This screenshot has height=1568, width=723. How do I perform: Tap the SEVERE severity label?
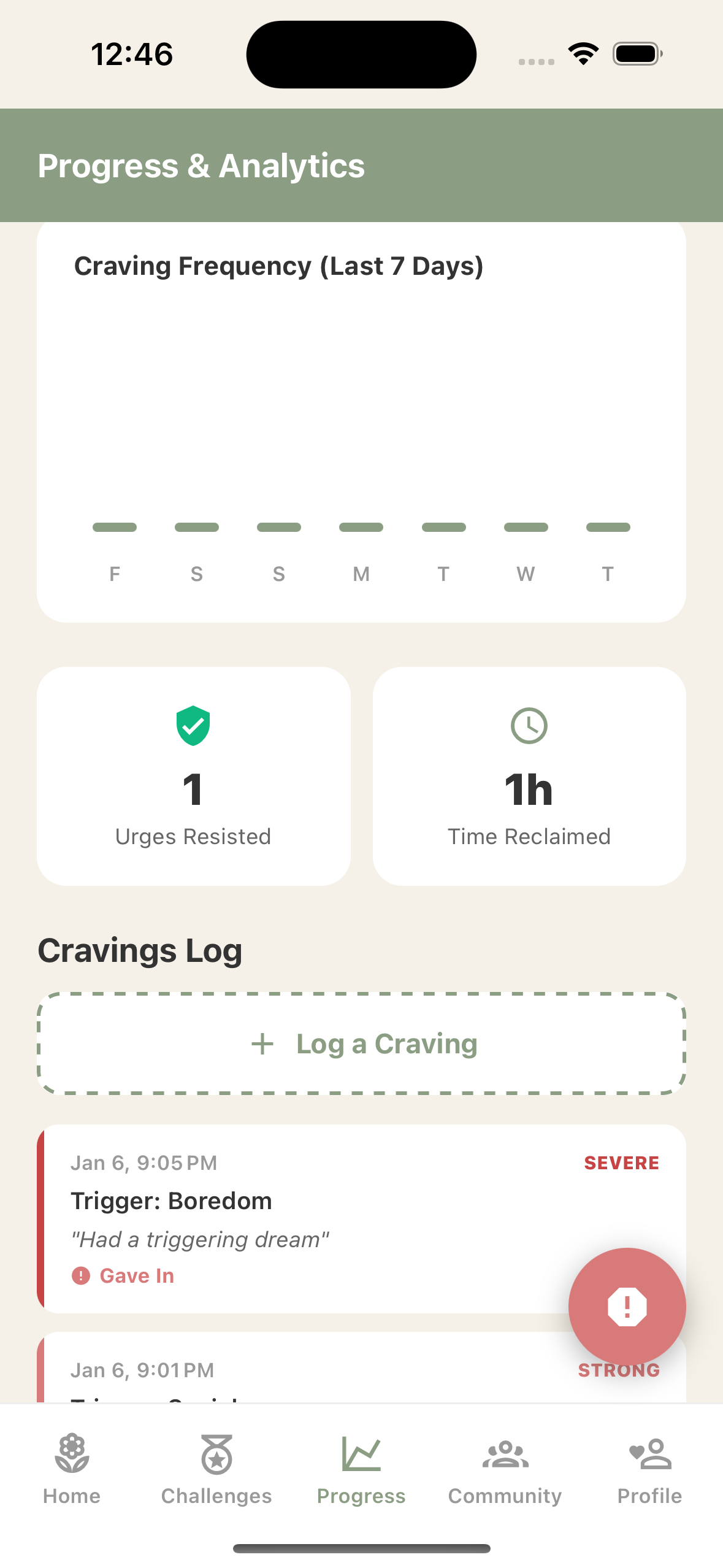pyautogui.click(x=621, y=1163)
